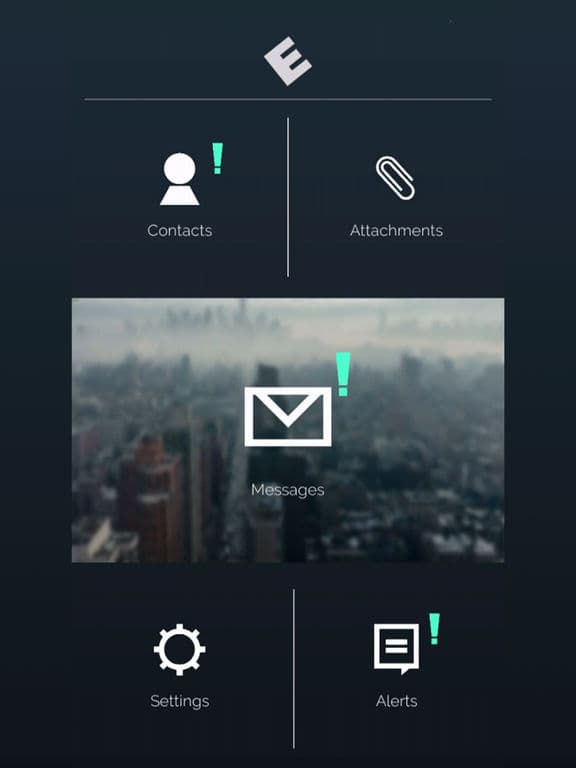The height and width of the screenshot is (768, 576).
Task: Open the Messages tile
Action: coord(288,430)
